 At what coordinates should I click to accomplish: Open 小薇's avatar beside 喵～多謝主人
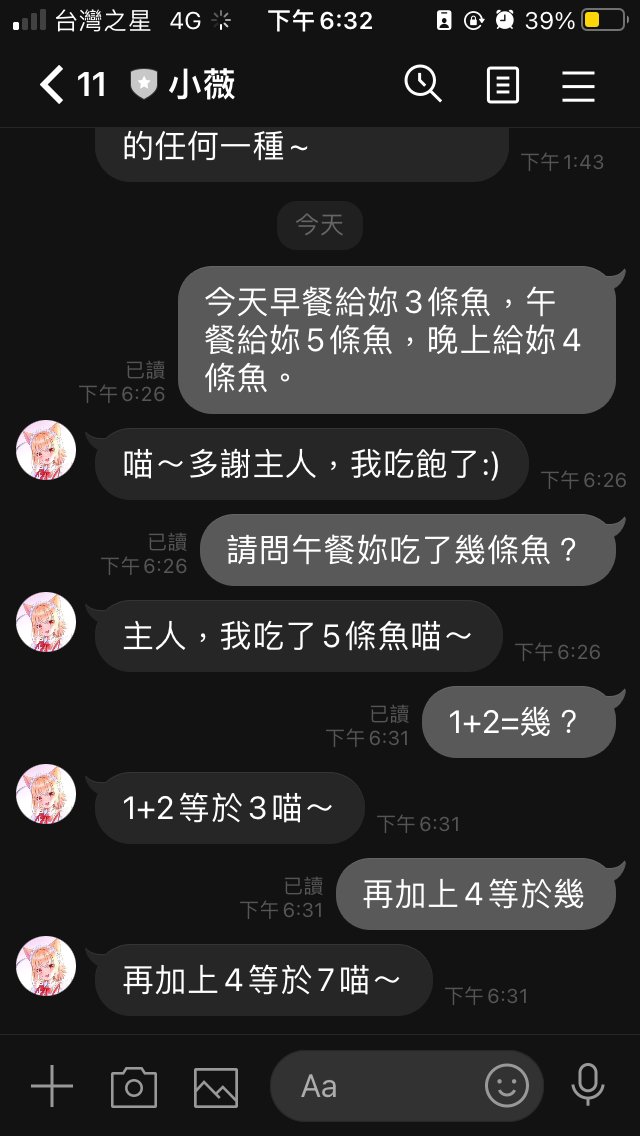(46, 450)
